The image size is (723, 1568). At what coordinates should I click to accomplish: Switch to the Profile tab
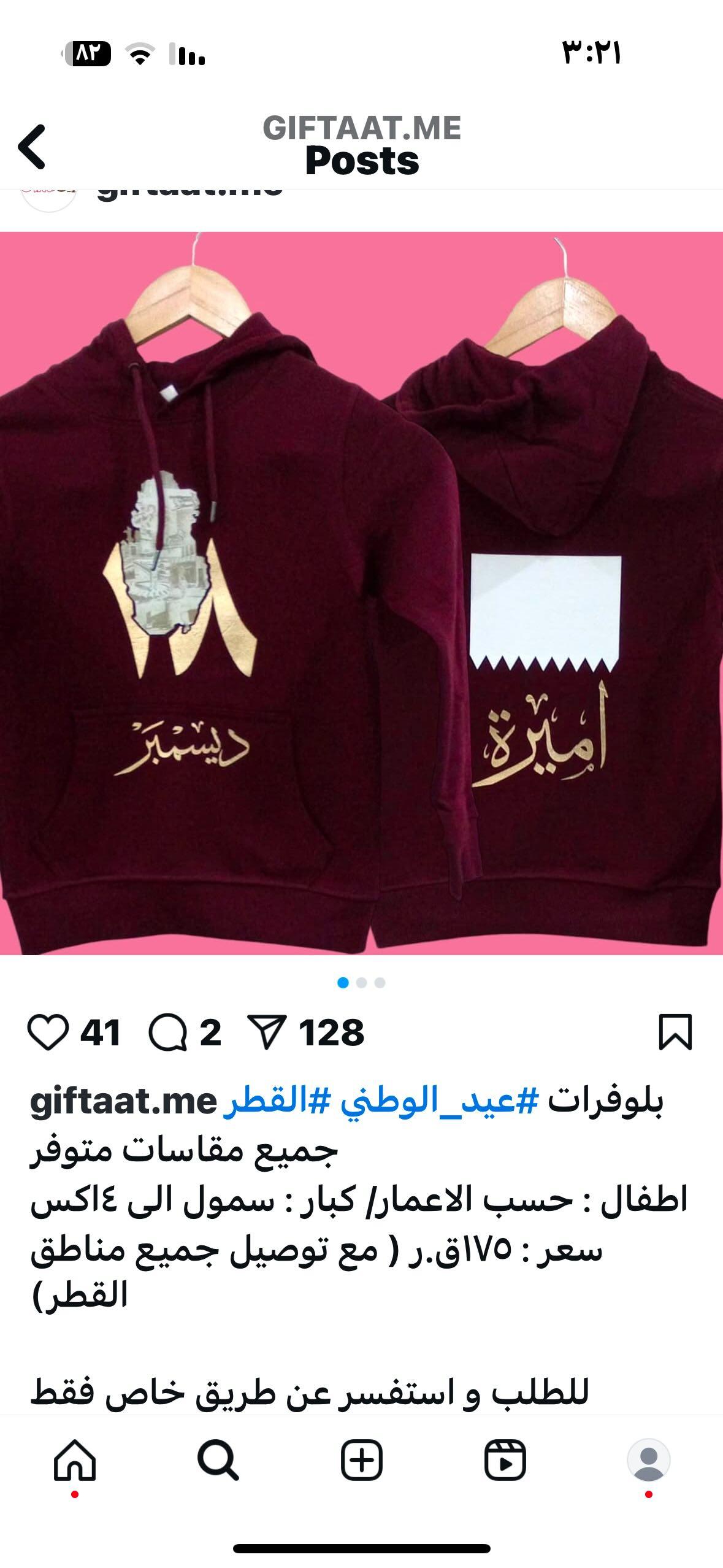point(649,1461)
